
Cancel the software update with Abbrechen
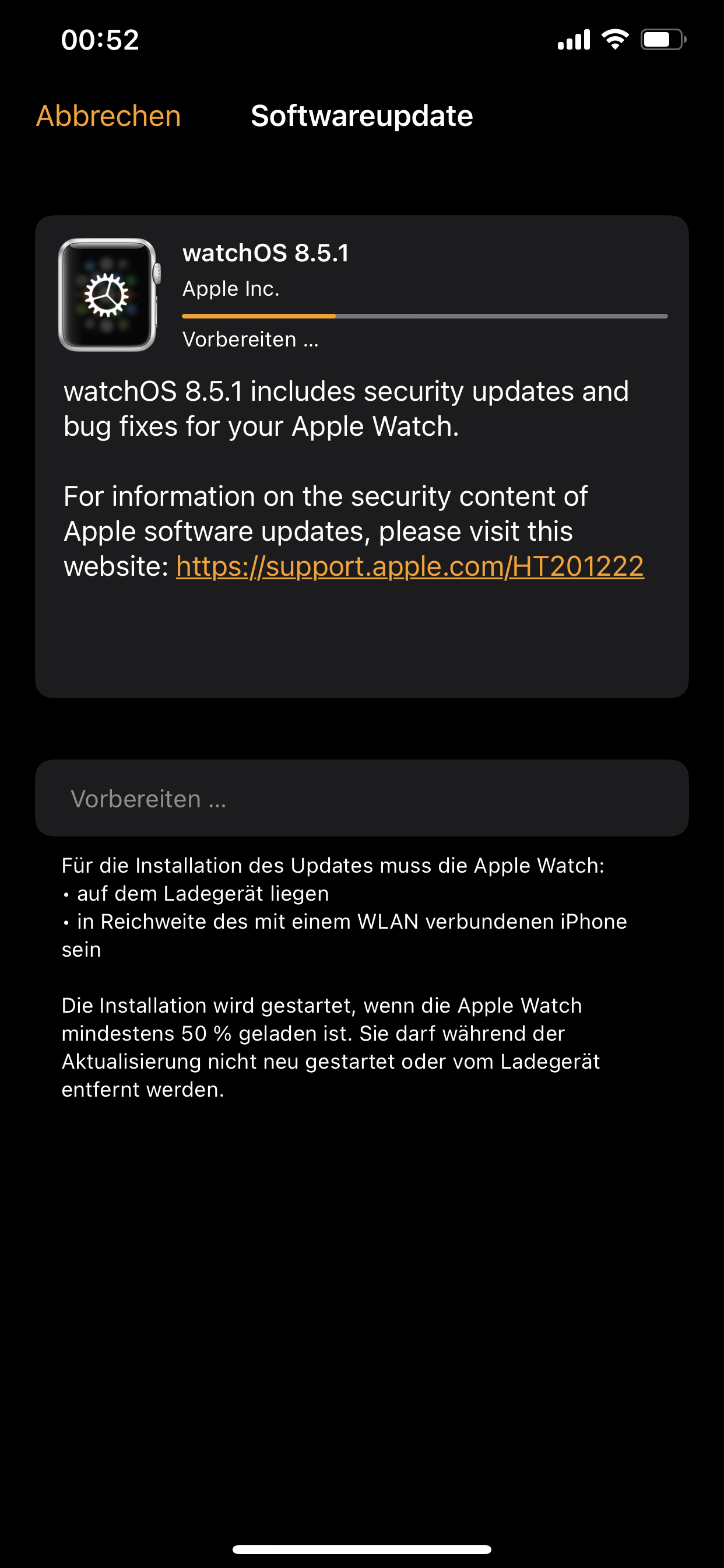tap(109, 116)
